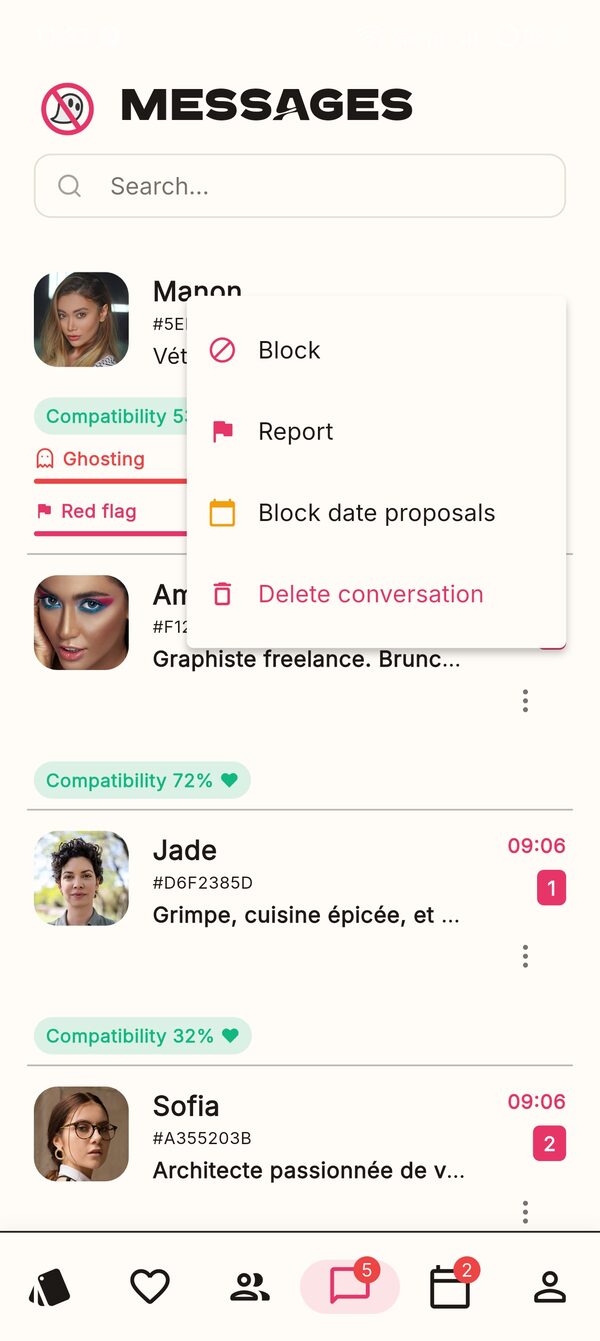Screen dimensions: 600x1341
Task: Select Block date proposals option
Action: click(376, 513)
